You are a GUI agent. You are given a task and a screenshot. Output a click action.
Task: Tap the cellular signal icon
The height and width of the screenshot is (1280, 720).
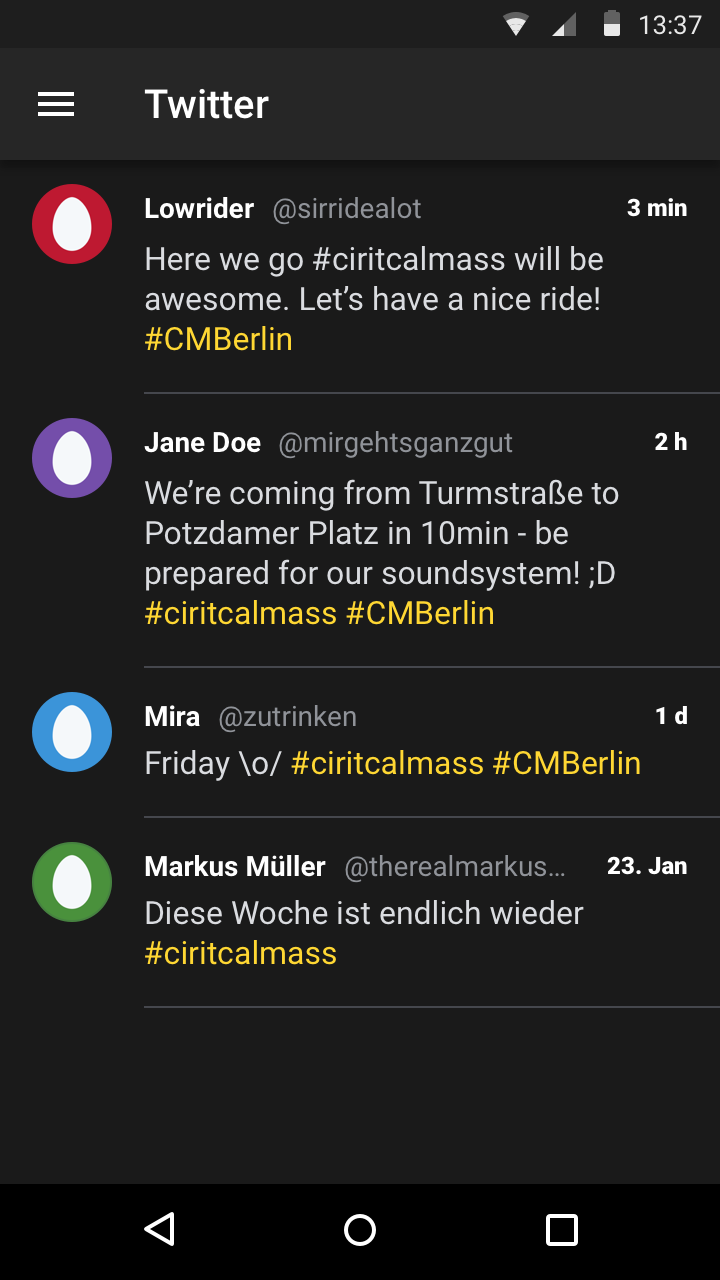tap(563, 24)
